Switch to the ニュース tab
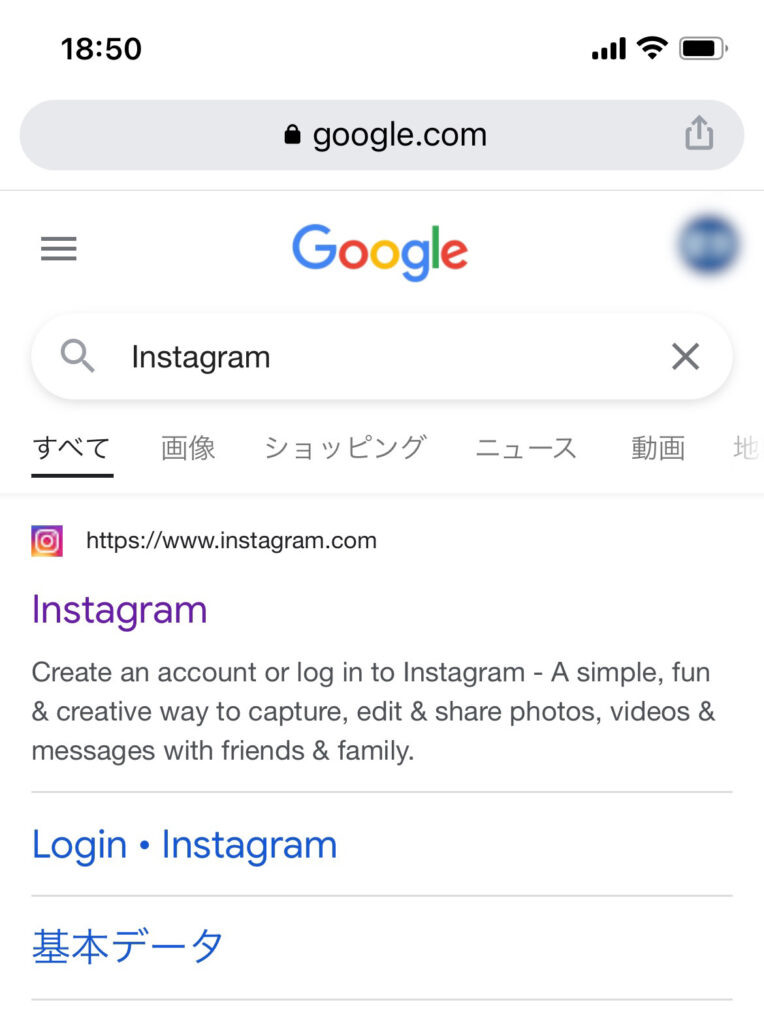 pyautogui.click(x=526, y=448)
